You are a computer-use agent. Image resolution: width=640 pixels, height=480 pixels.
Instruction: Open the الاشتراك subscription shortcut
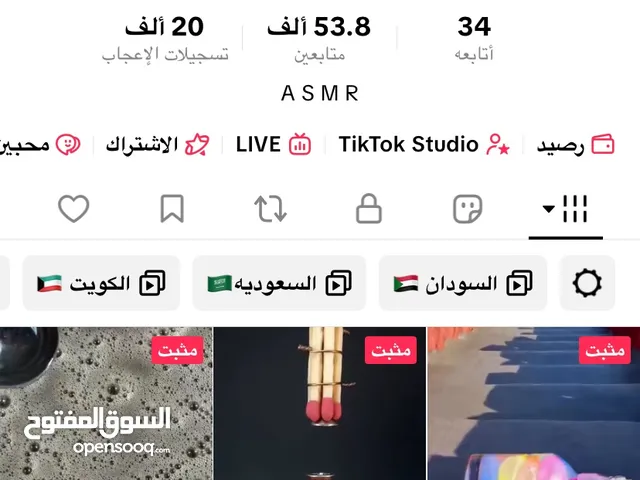pos(157,145)
